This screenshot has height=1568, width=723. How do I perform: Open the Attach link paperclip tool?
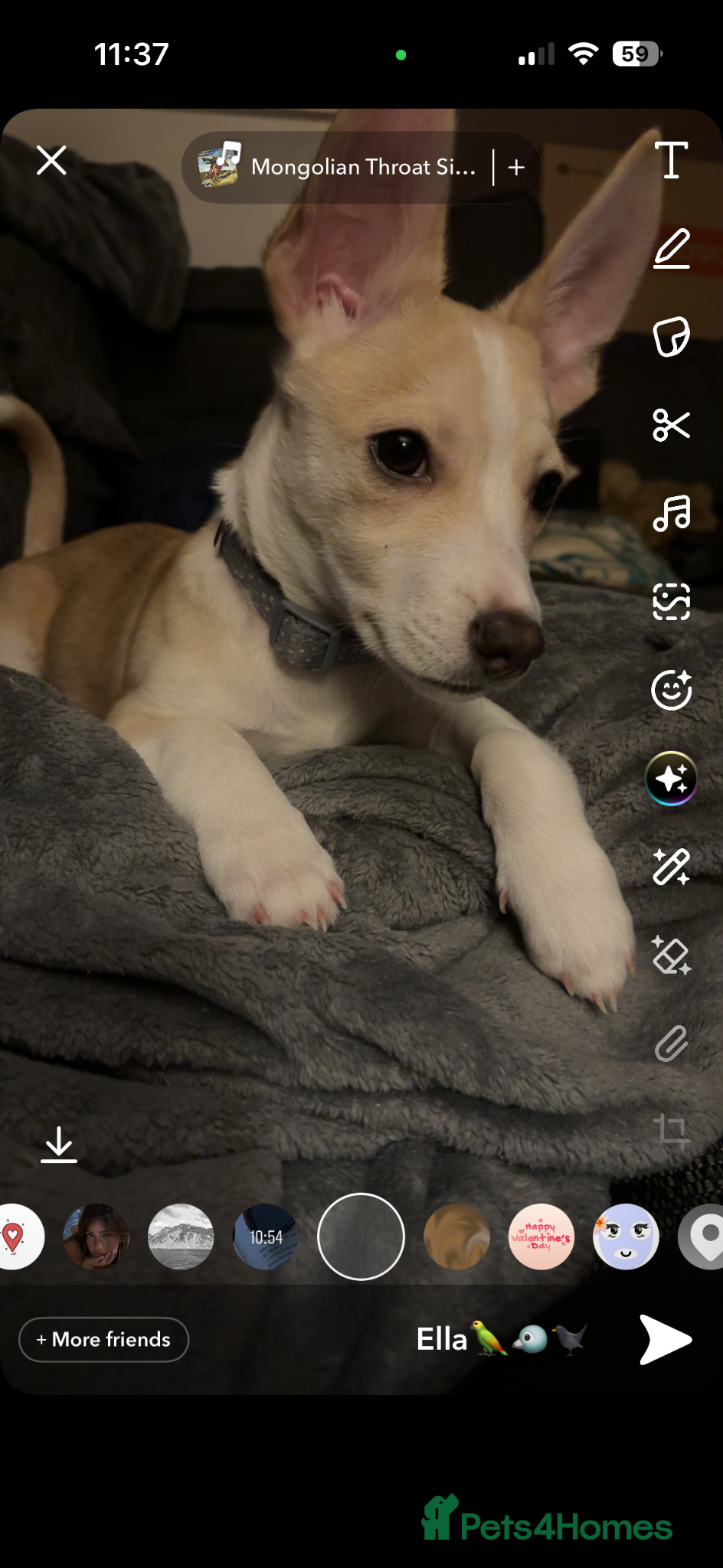pos(672,1044)
